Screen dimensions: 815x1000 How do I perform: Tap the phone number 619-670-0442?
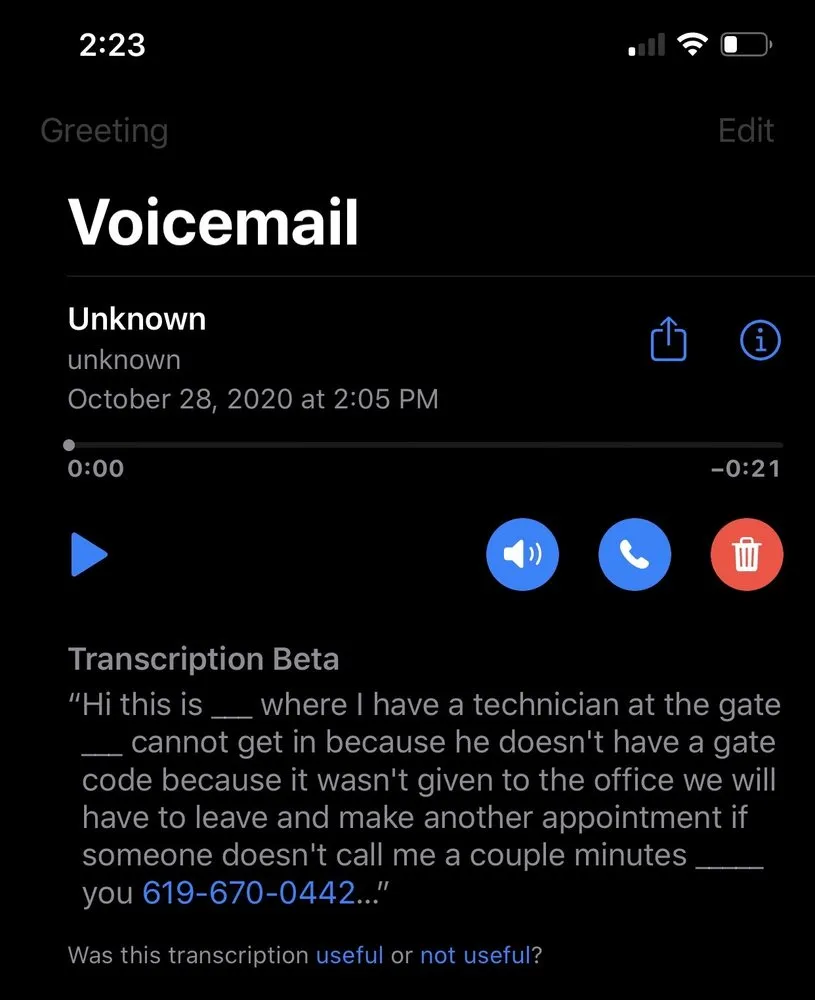248,893
